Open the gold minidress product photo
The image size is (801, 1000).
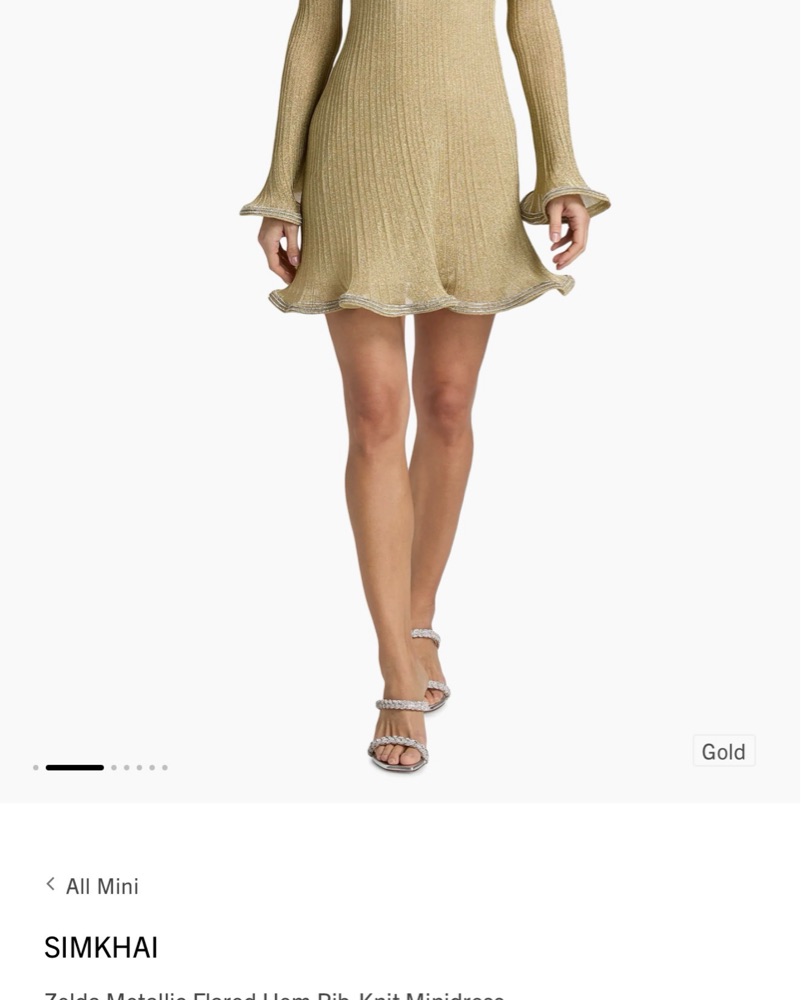[420, 380]
